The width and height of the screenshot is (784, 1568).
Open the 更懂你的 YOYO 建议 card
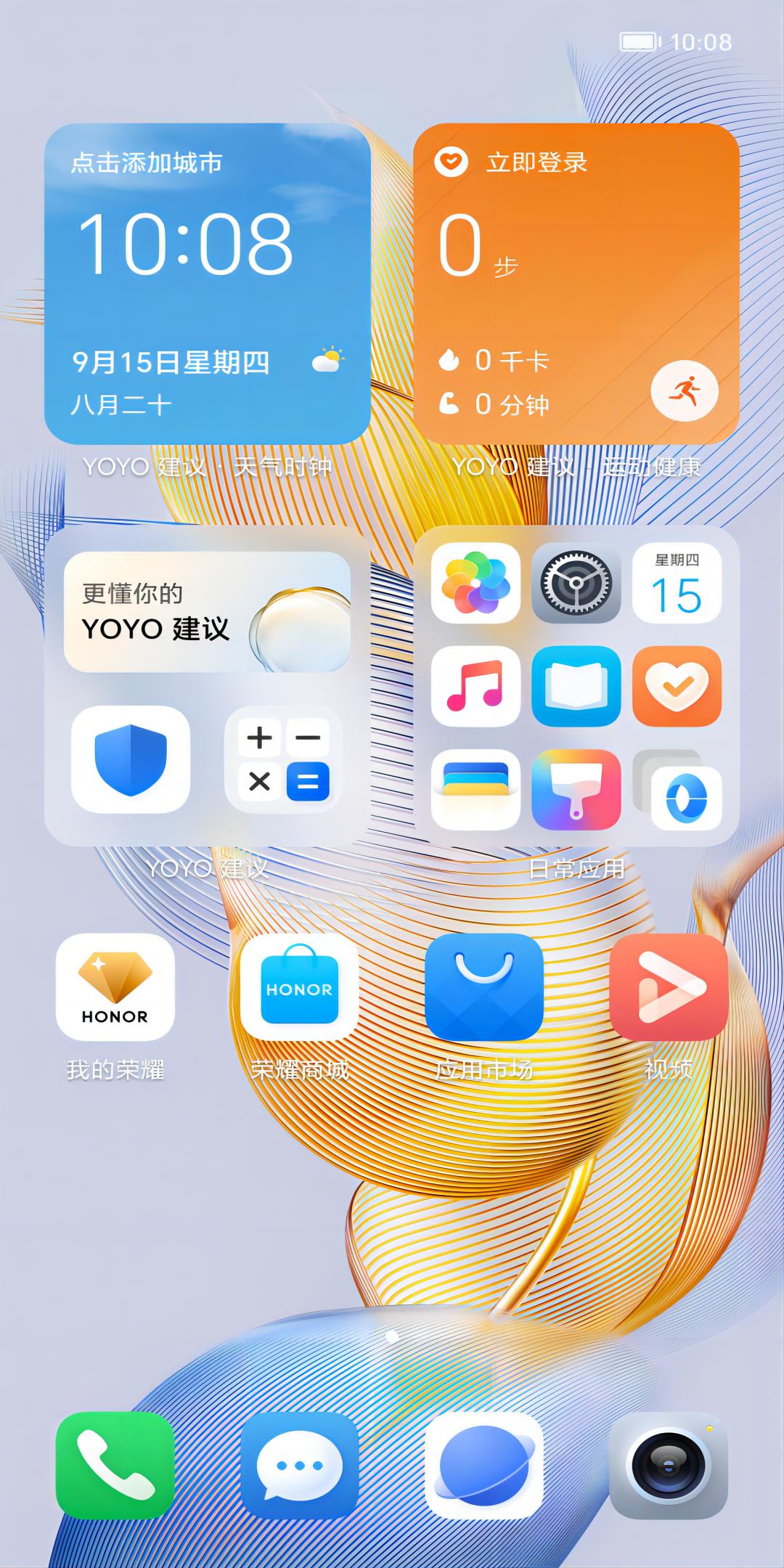click(207, 612)
